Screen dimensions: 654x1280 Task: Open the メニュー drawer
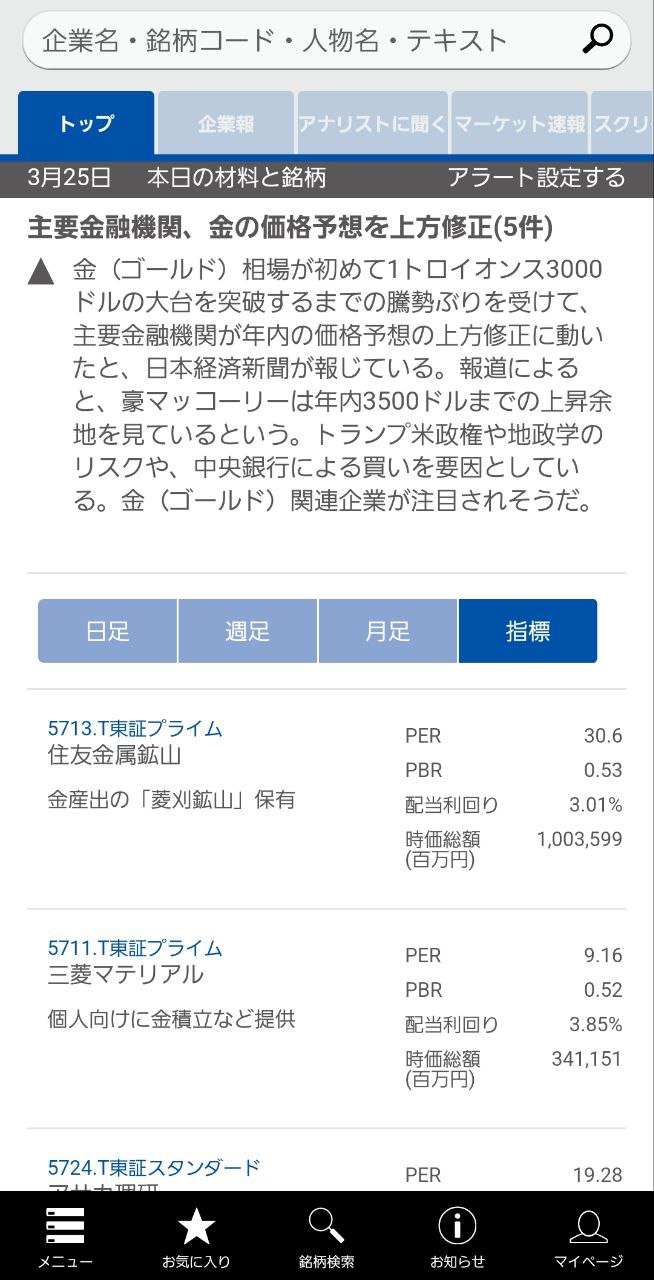65,1236
